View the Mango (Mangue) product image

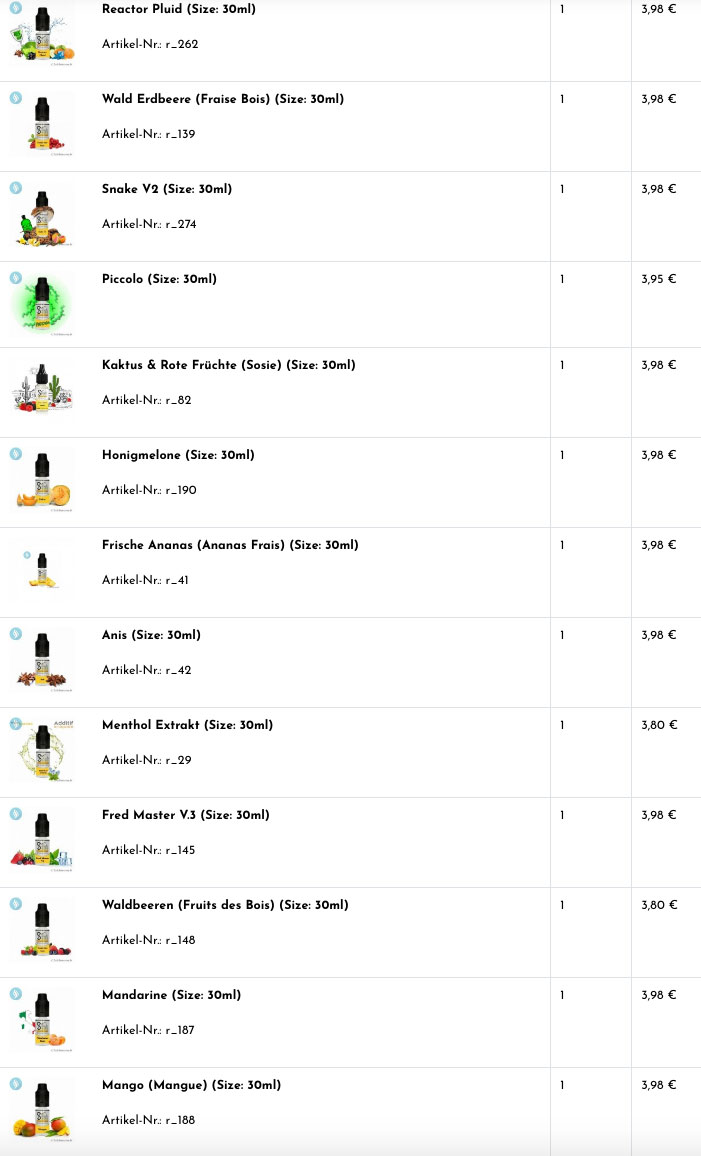coord(42,1112)
